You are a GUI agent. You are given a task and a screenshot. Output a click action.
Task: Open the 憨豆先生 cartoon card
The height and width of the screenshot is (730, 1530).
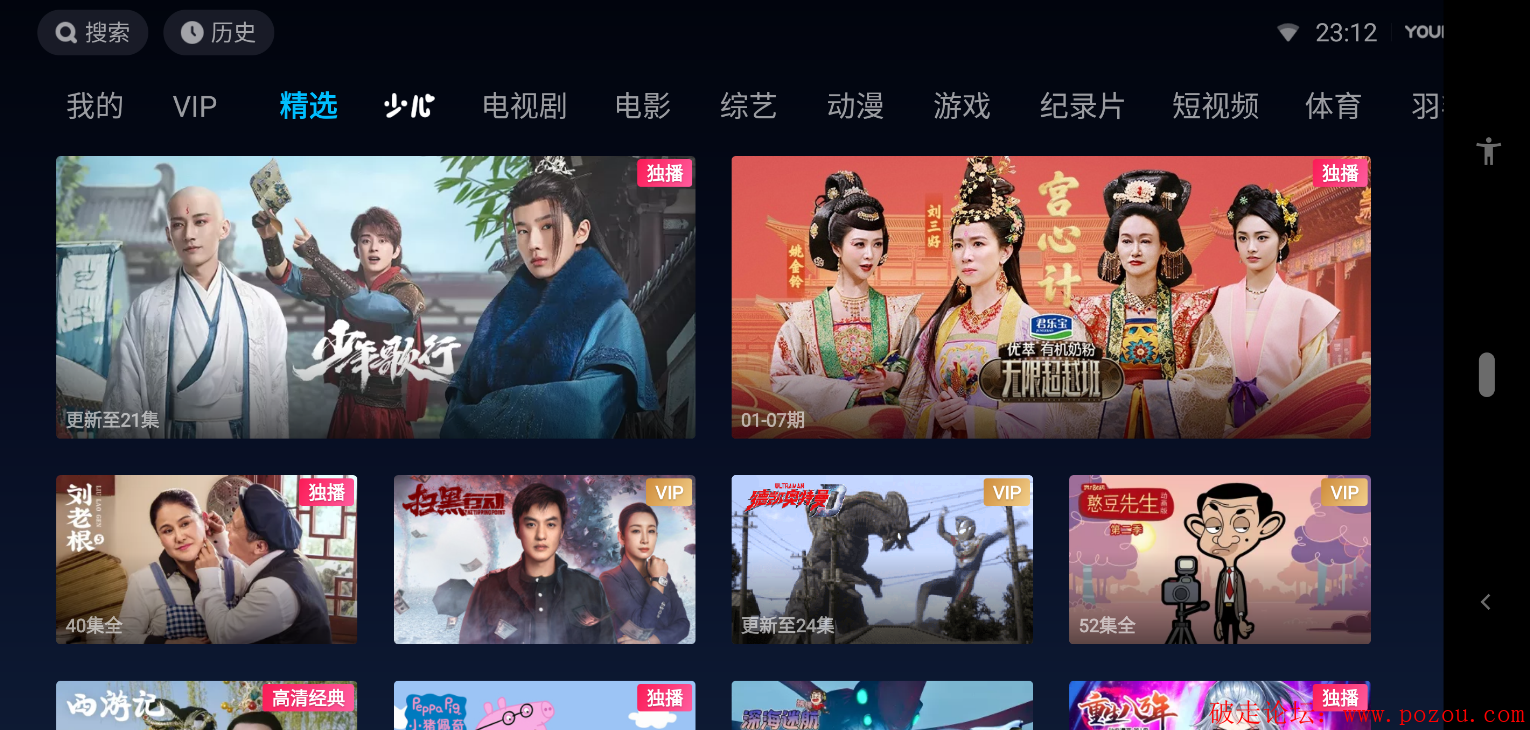1219,559
